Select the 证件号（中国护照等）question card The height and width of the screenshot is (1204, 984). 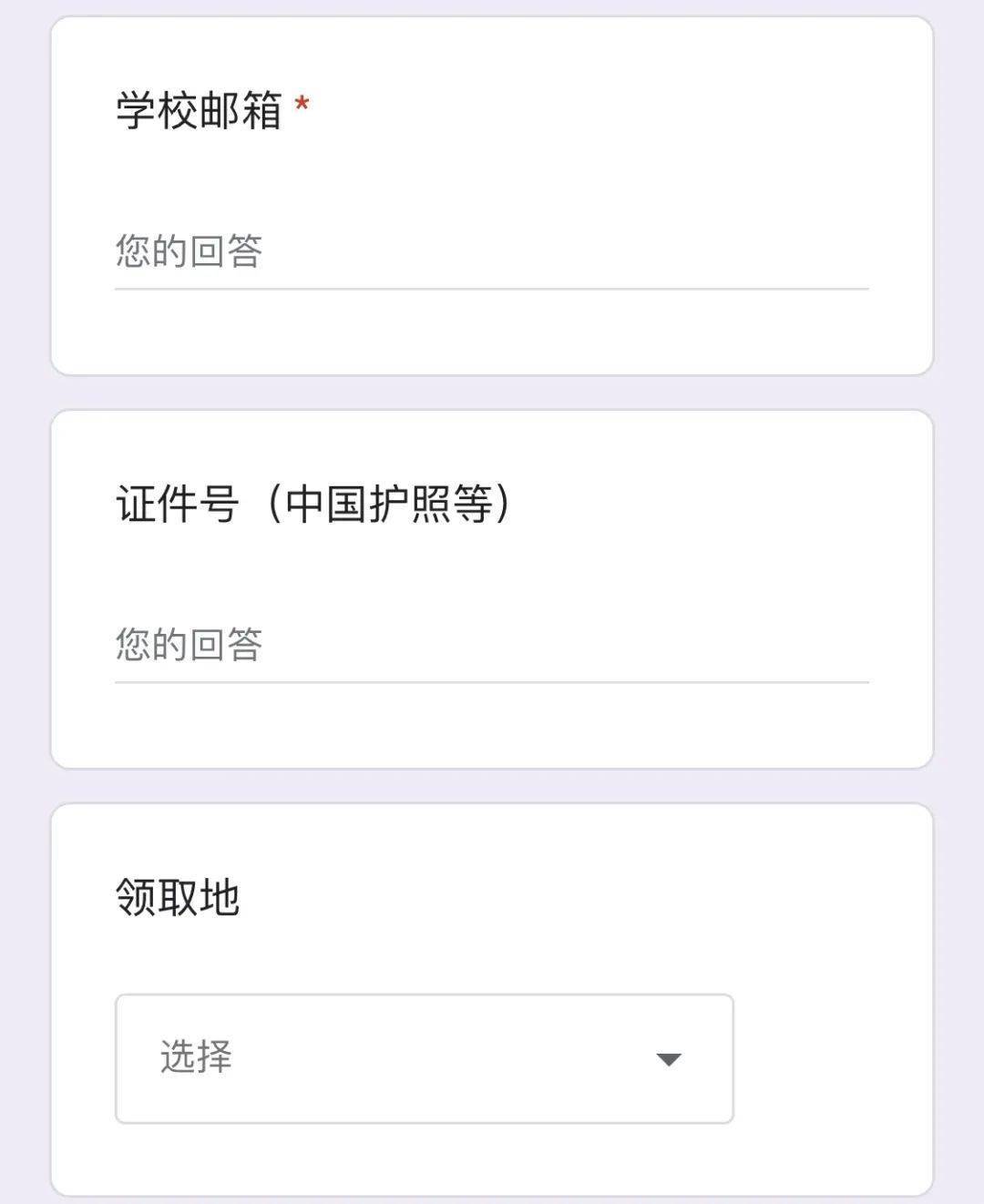(x=492, y=587)
